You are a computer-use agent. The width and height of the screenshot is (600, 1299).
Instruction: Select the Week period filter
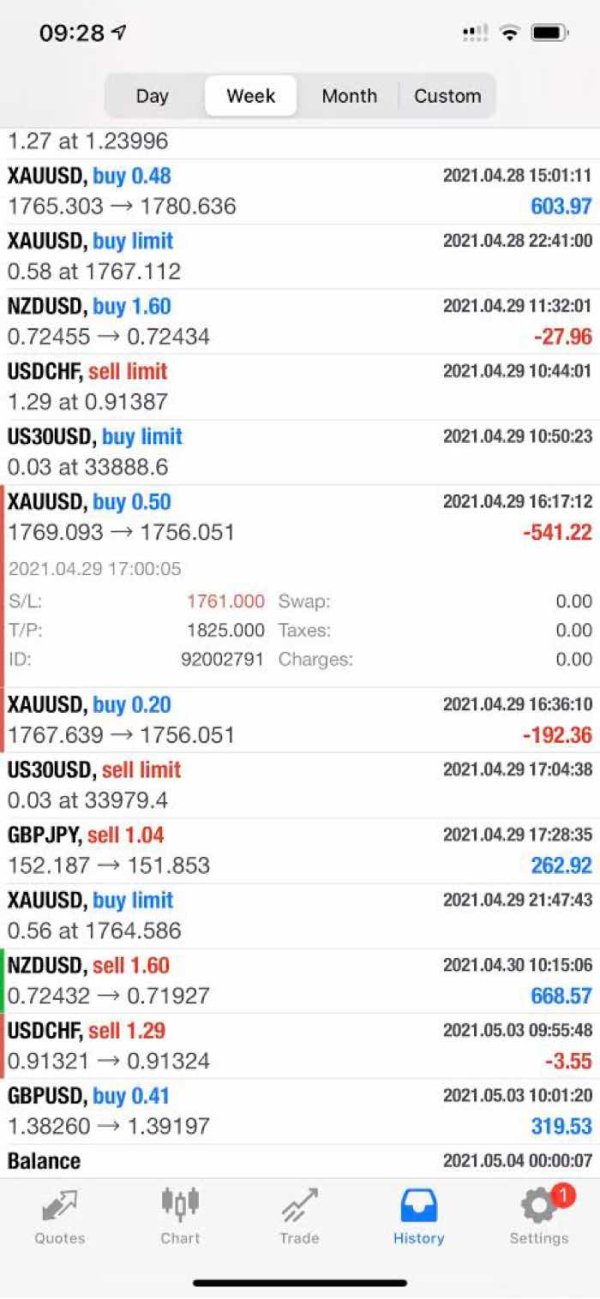click(250, 96)
